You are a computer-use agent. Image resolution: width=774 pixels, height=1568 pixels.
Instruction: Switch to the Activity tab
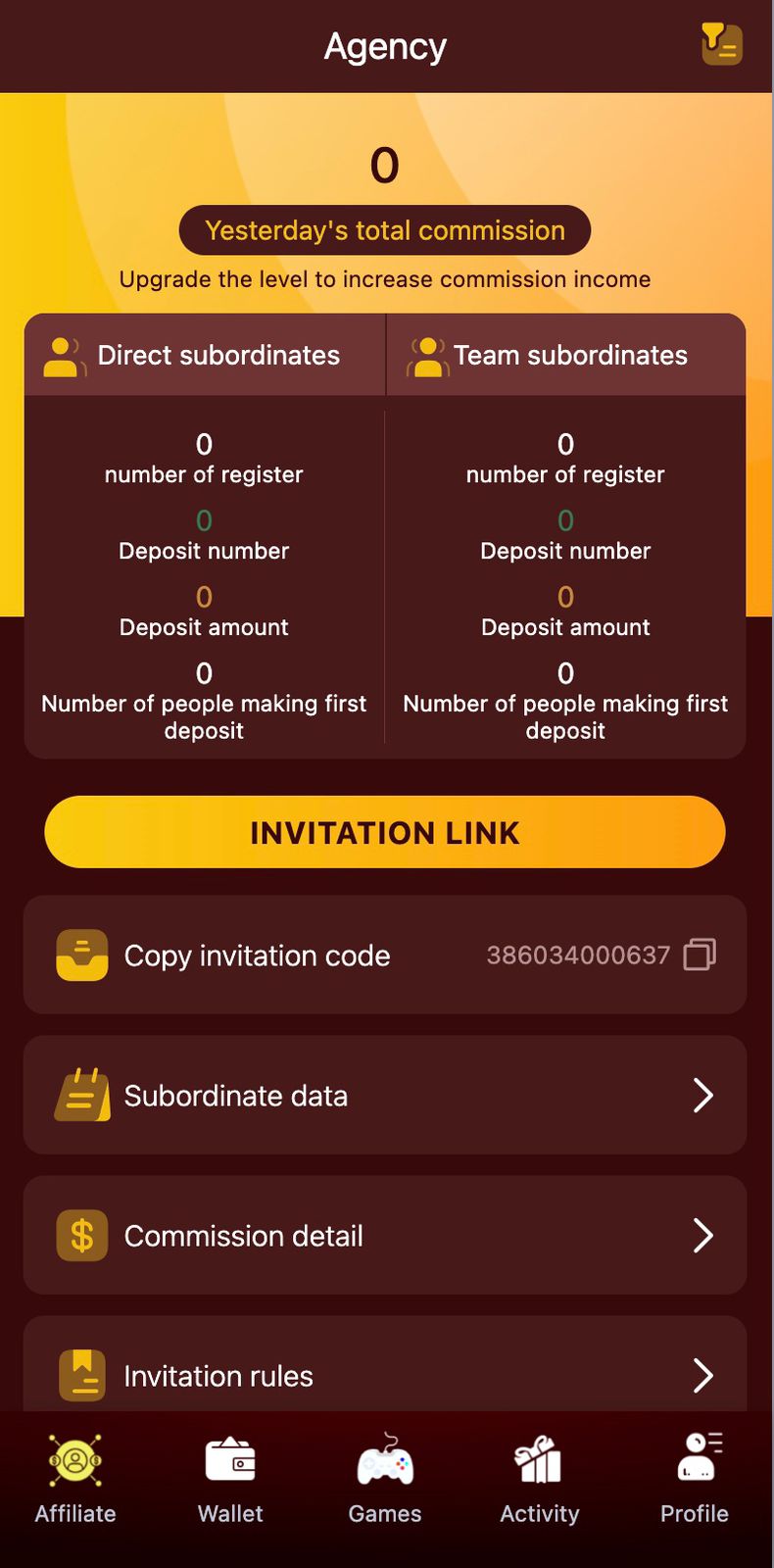tap(539, 1480)
